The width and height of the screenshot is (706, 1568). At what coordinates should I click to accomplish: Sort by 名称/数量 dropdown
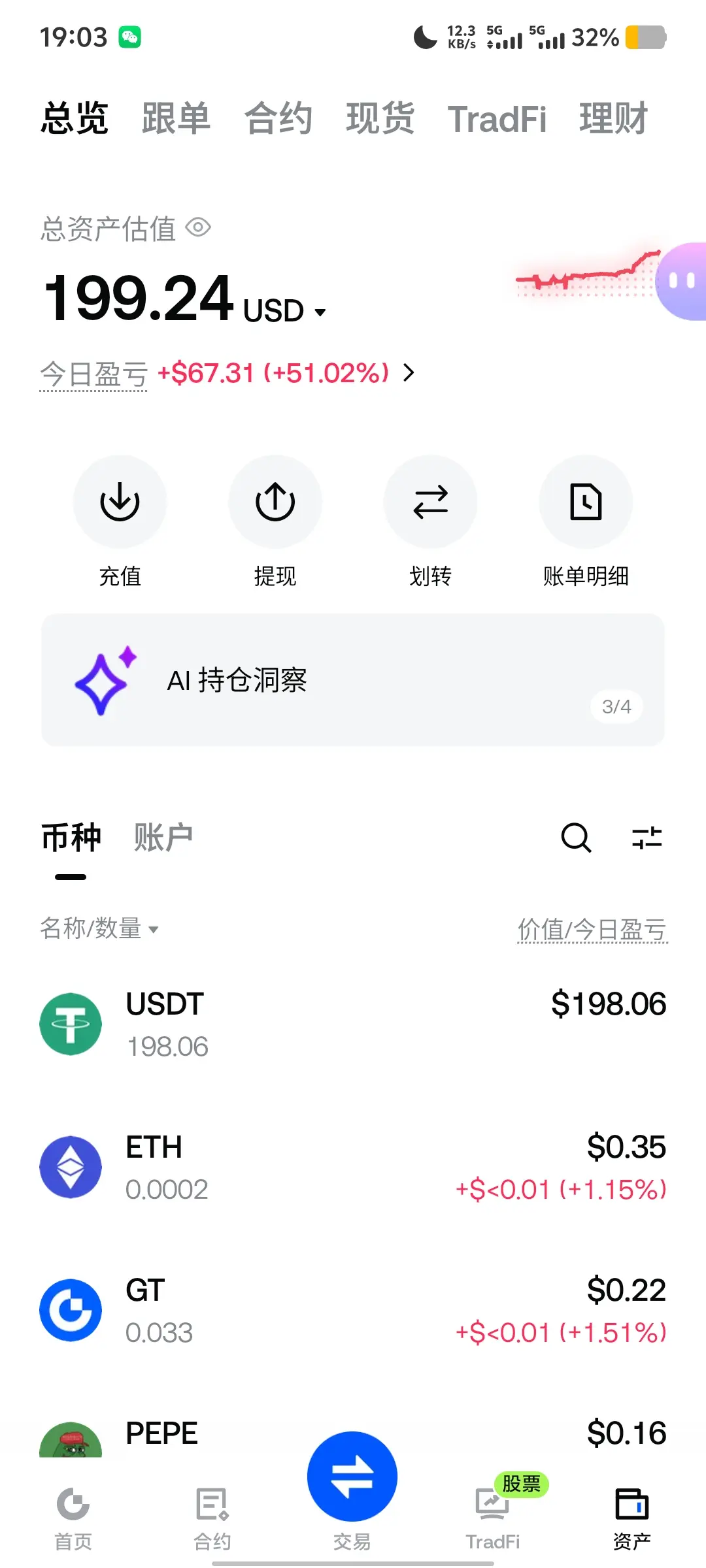point(99,928)
